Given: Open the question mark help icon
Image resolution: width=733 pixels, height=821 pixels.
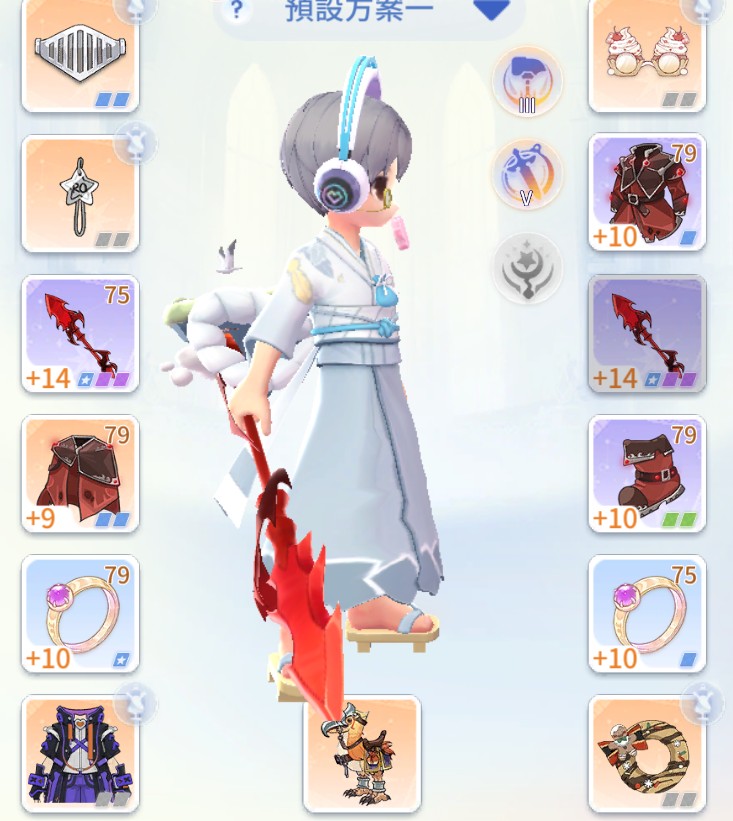Looking at the screenshot, I should tap(237, 11).
